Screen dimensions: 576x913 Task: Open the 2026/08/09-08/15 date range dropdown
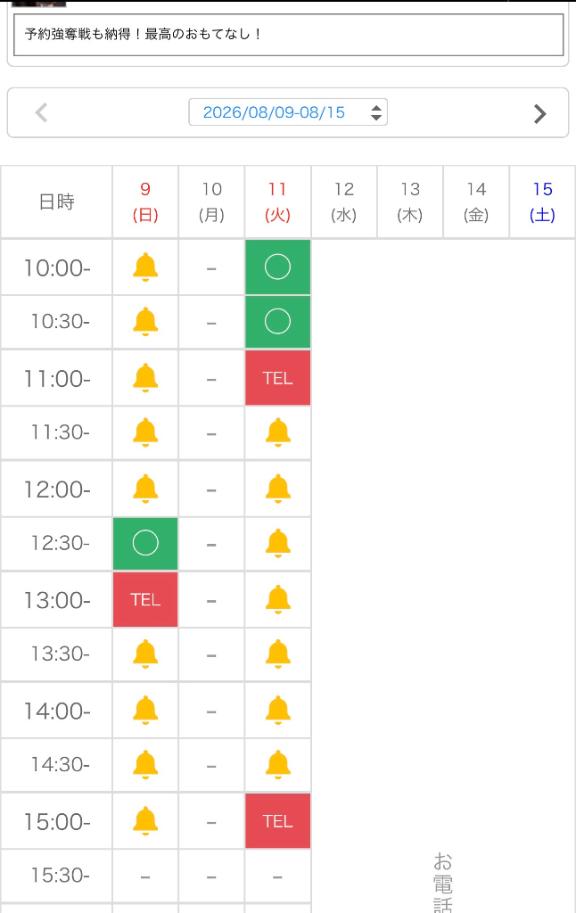tap(288, 112)
